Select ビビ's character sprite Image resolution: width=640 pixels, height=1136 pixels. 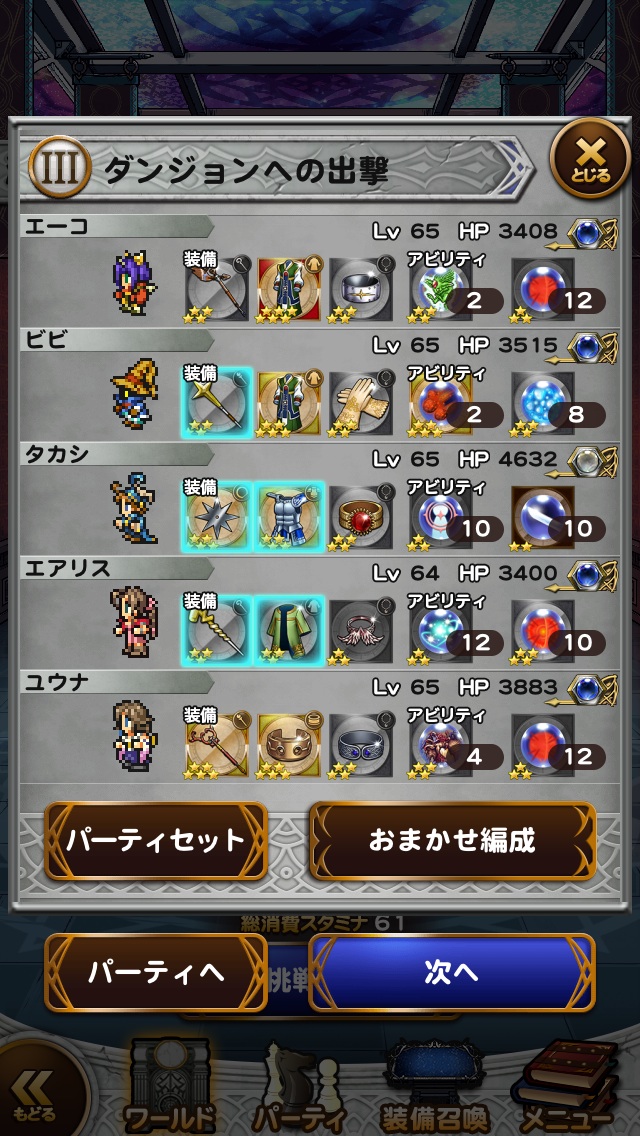[x=134, y=398]
